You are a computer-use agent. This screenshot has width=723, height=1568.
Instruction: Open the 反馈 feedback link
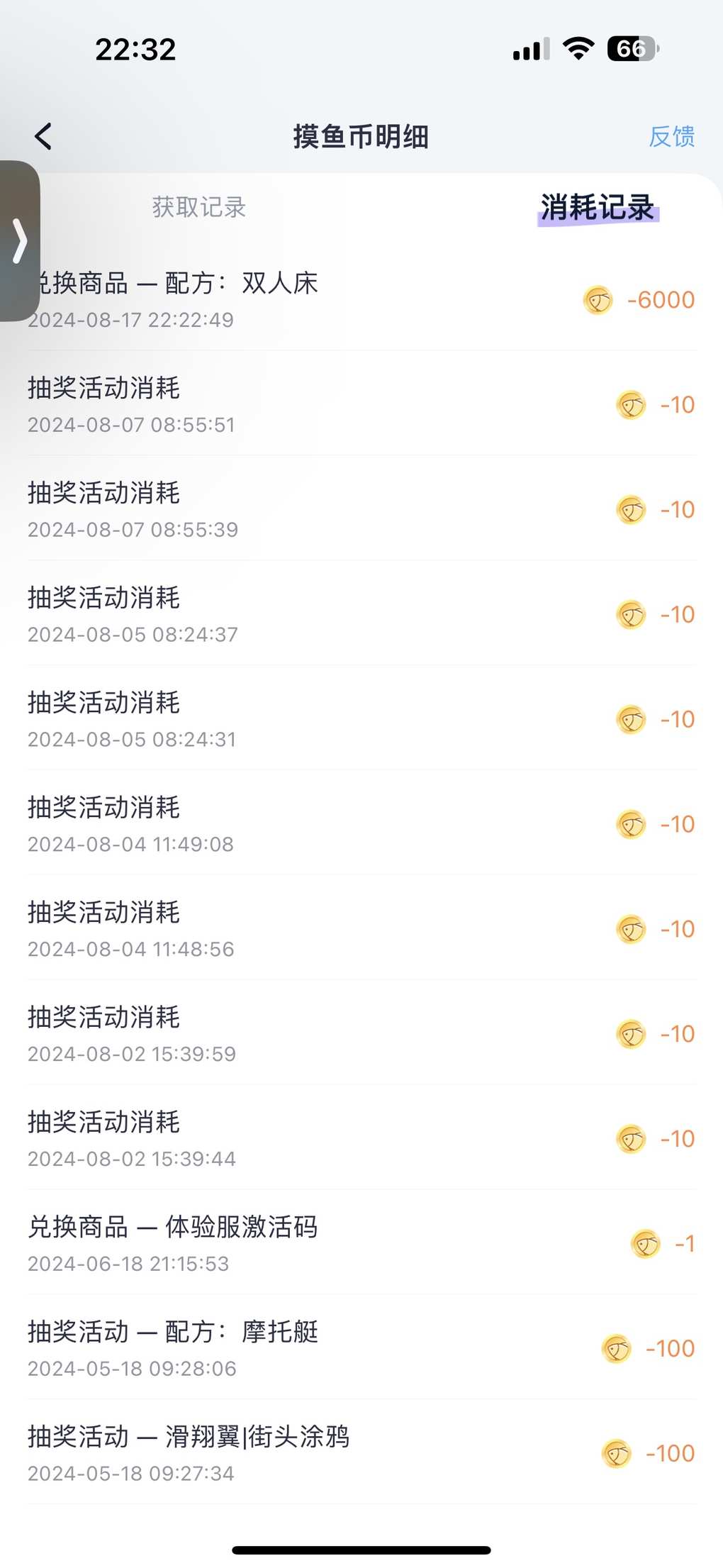671,136
